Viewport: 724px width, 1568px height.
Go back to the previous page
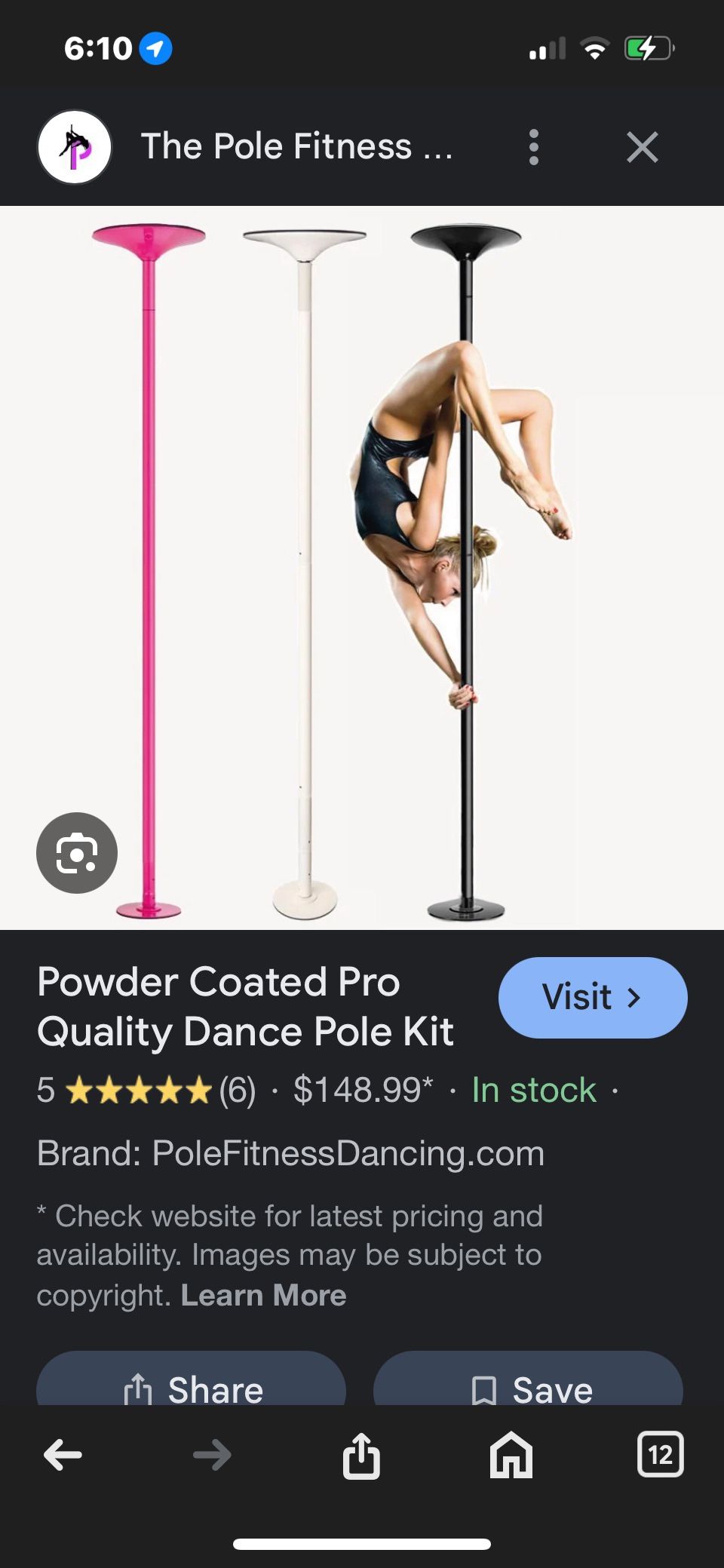click(x=63, y=1455)
